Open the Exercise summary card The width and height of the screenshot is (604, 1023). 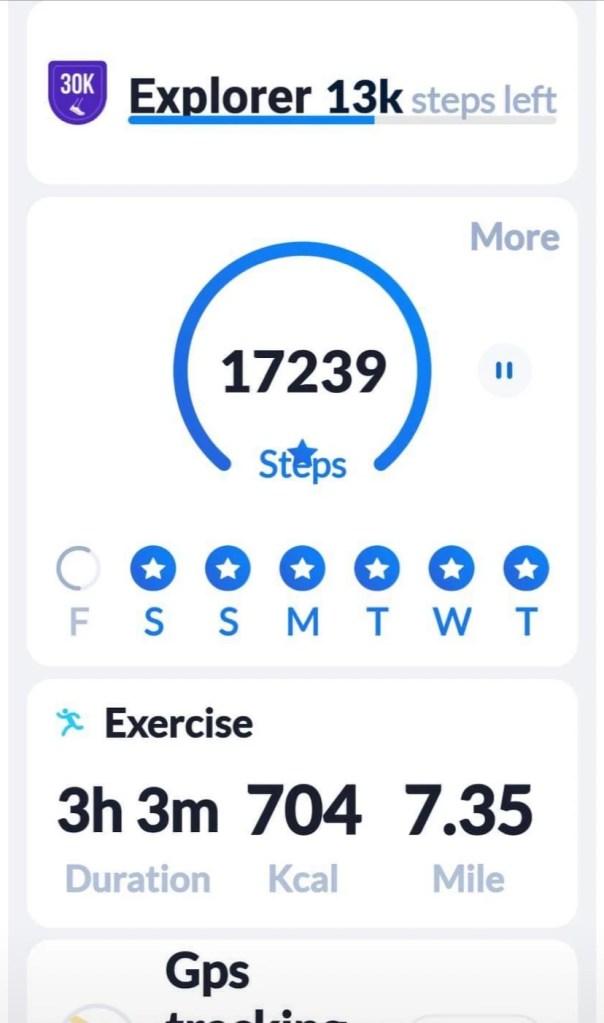(x=302, y=800)
